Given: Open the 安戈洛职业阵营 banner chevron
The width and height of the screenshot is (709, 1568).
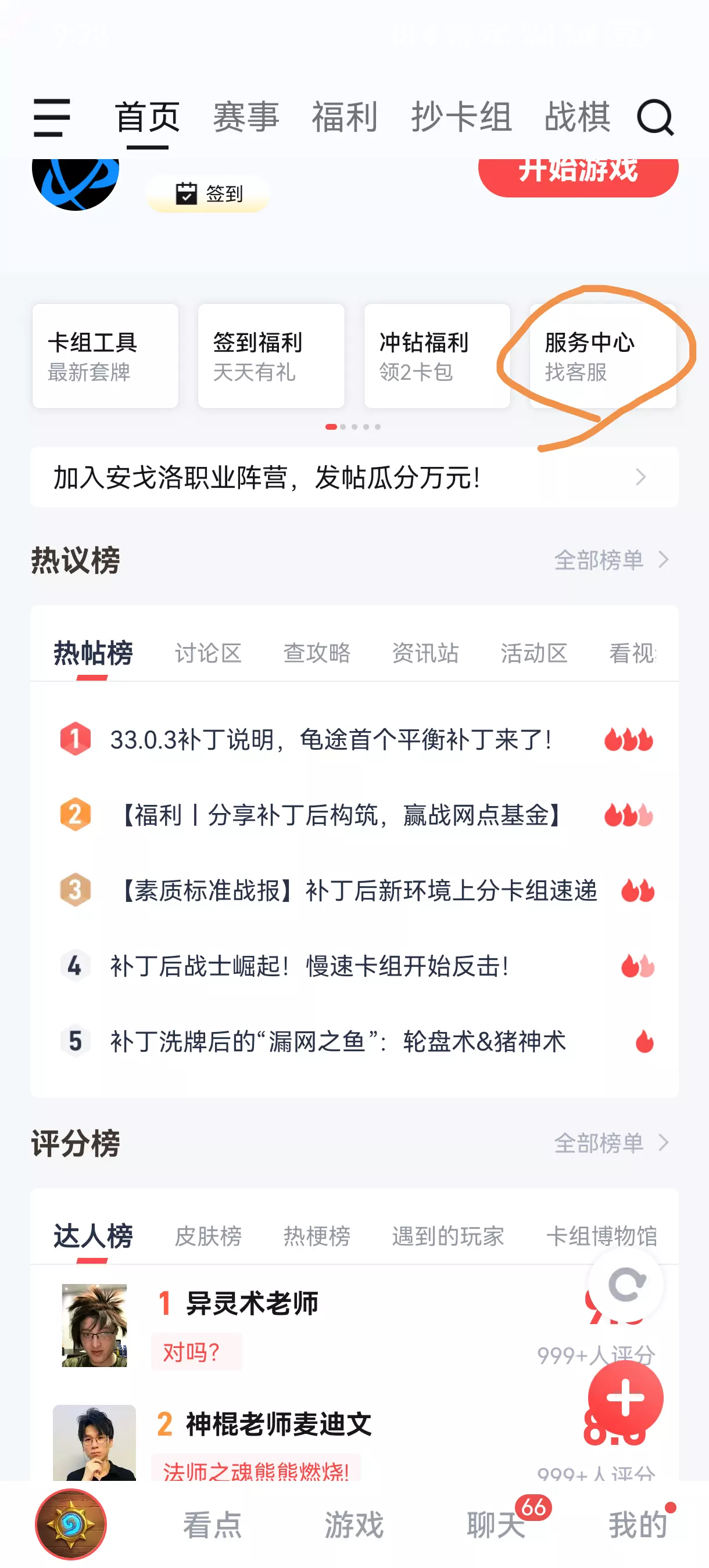Looking at the screenshot, I should (x=640, y=477).
